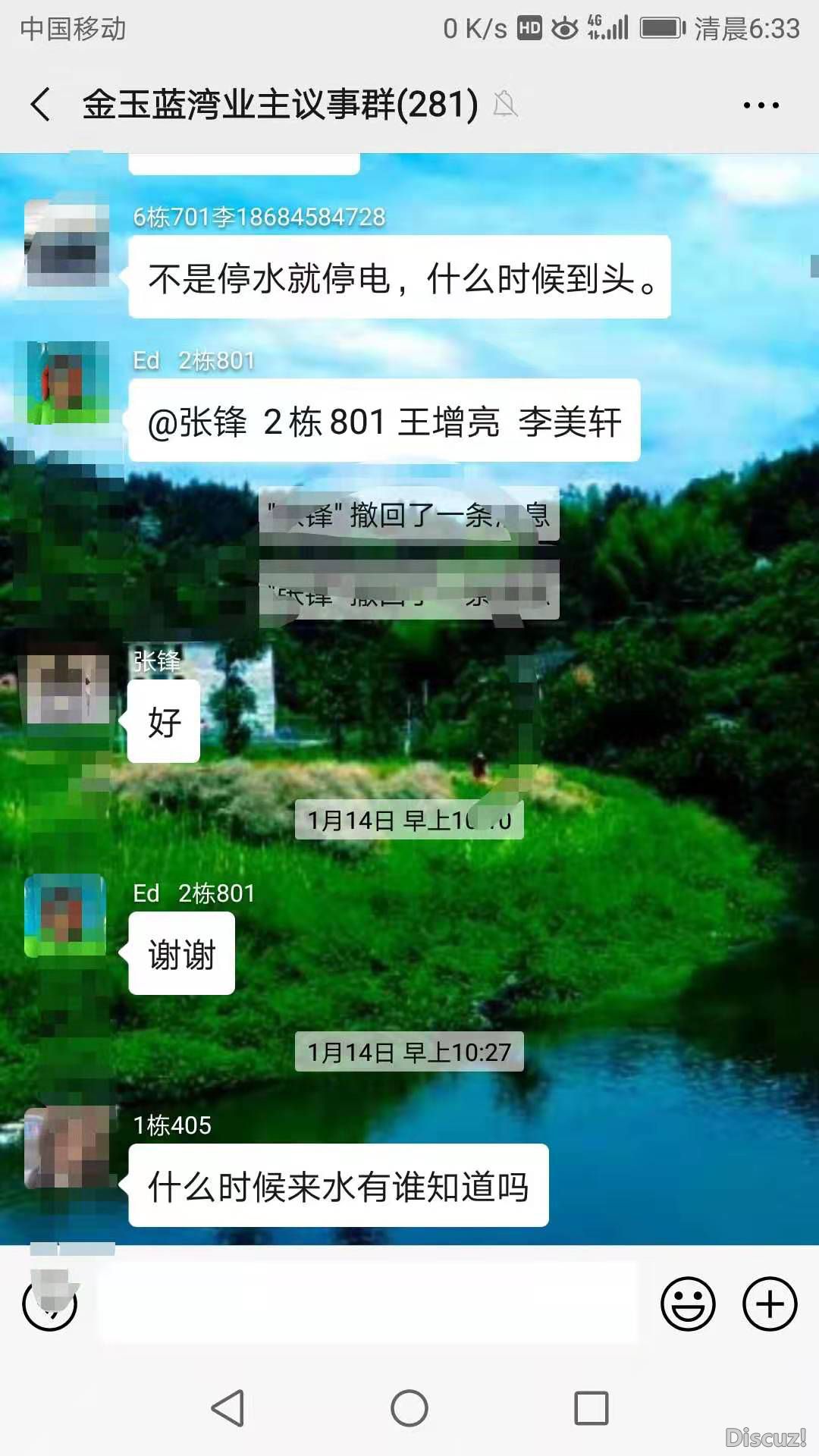The height and width of the screenshot is (1456, 819).
Task: Tap the system home button
Action: click(409, 1408)
